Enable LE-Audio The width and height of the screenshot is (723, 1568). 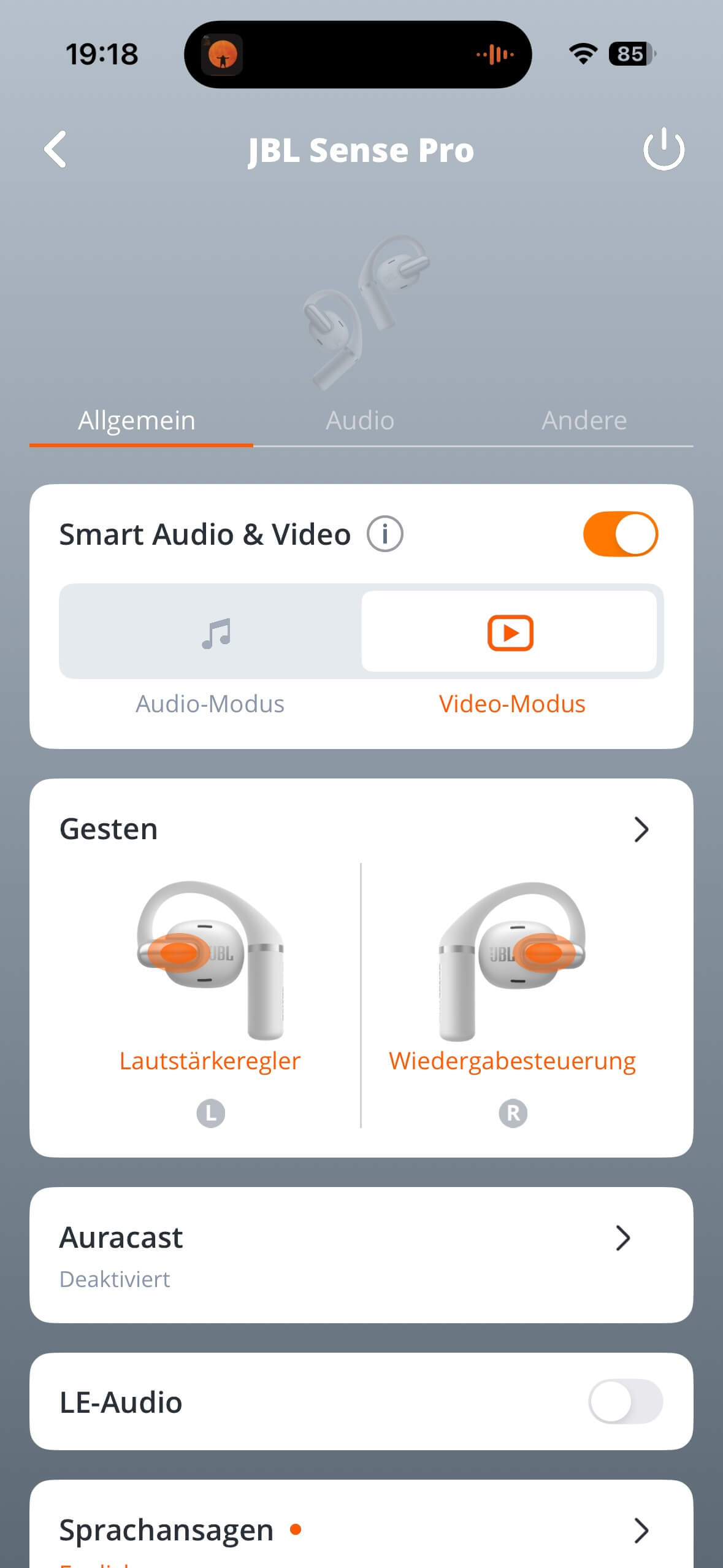pos(625,1402)
